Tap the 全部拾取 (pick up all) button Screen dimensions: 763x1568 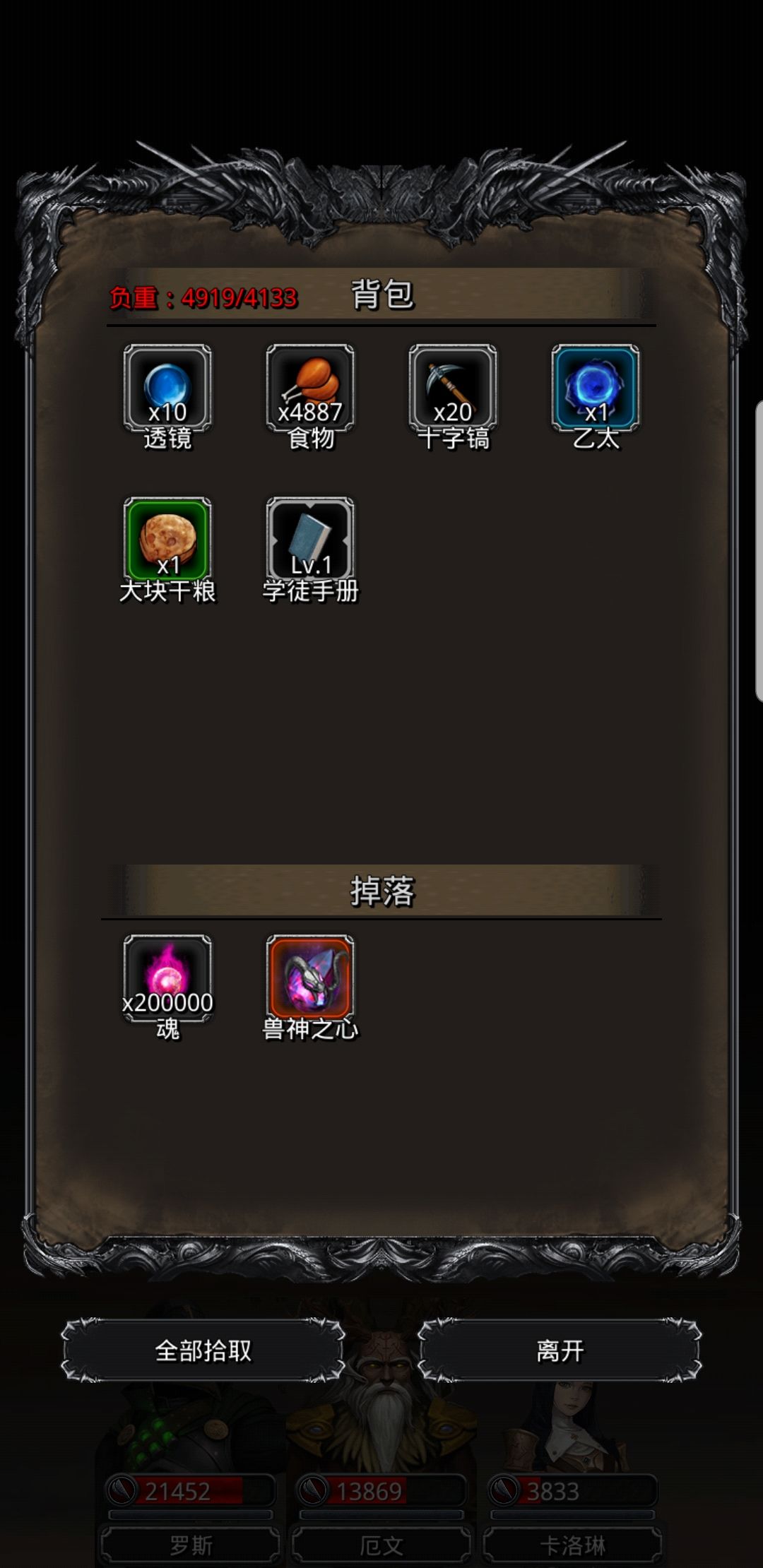203,1350
